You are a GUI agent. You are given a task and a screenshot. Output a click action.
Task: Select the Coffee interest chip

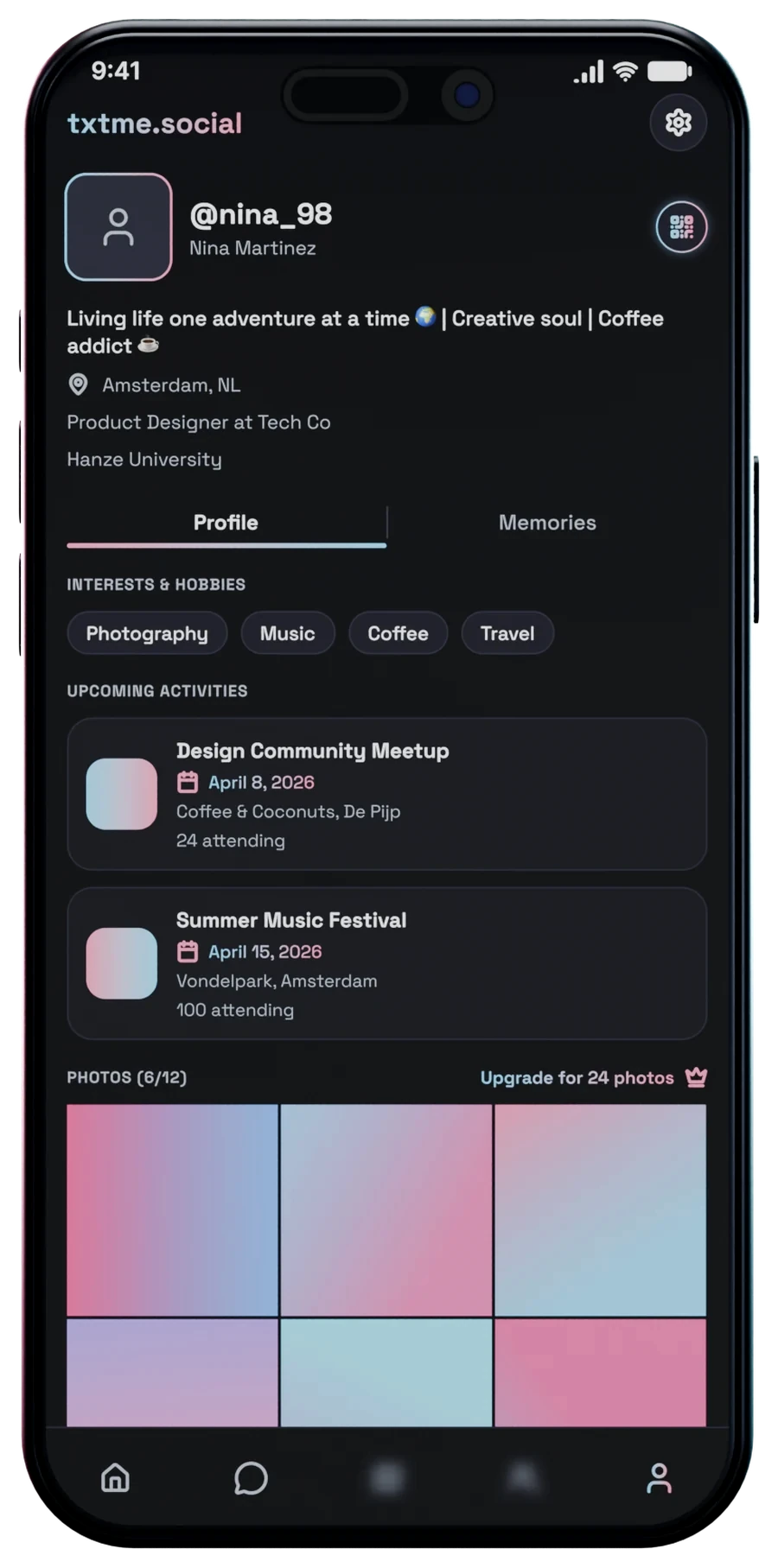[398, 633]
